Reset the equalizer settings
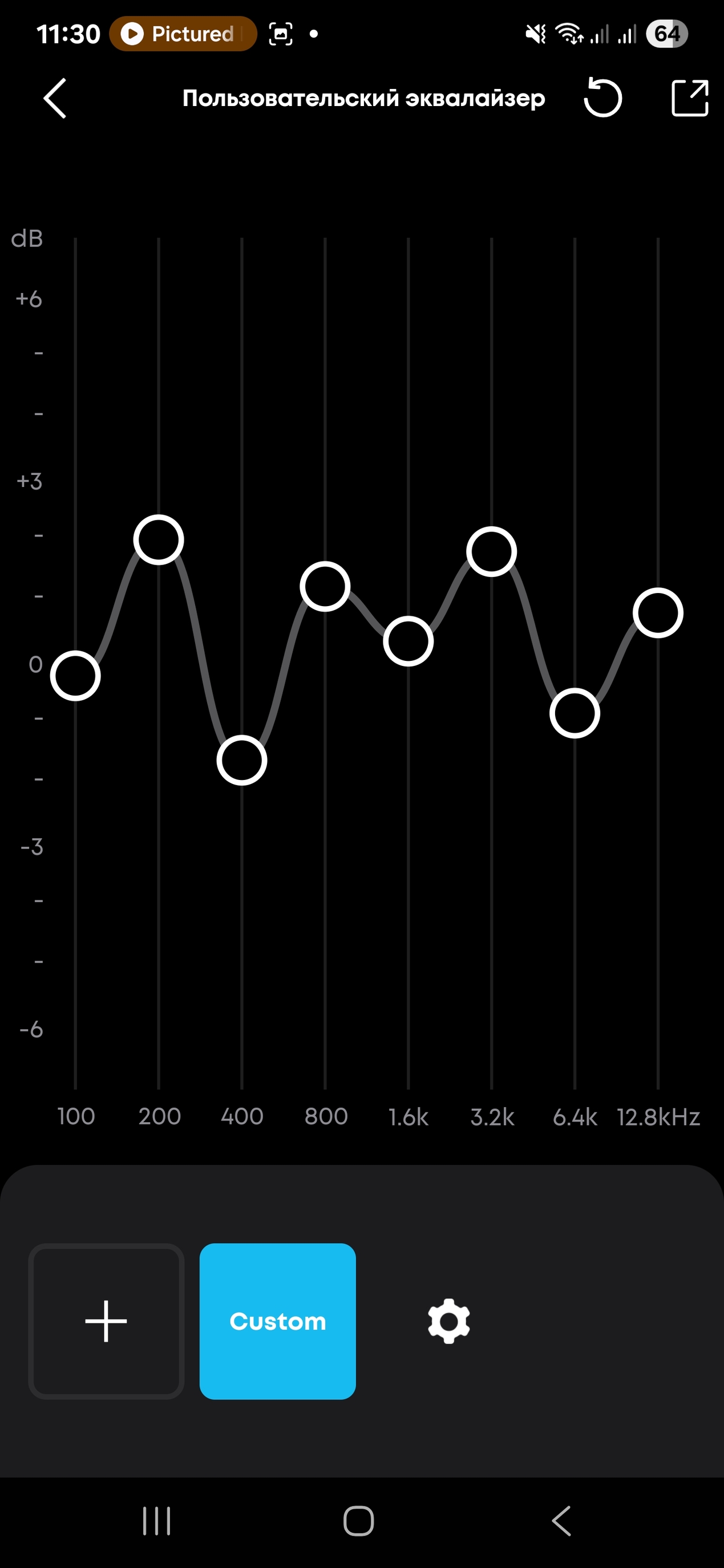Image resolution: width=724 pixels, height=1568 pixels. pos(603,98)
